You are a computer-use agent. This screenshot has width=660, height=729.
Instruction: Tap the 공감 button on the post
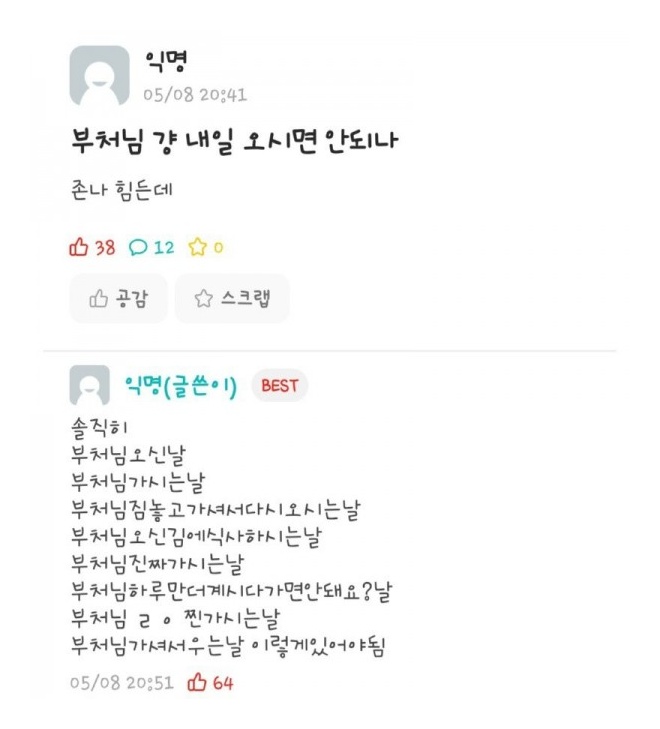(116, 298)
